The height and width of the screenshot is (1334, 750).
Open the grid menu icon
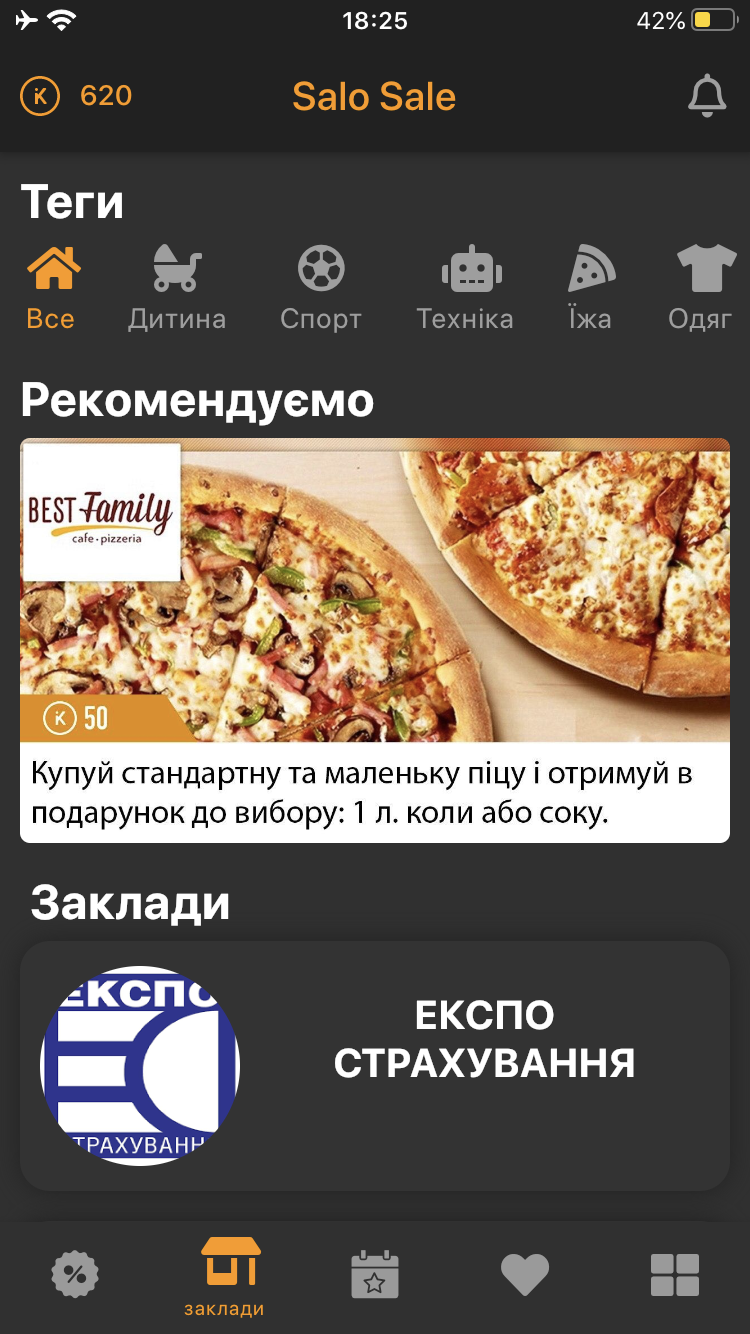click(675, 1273)
